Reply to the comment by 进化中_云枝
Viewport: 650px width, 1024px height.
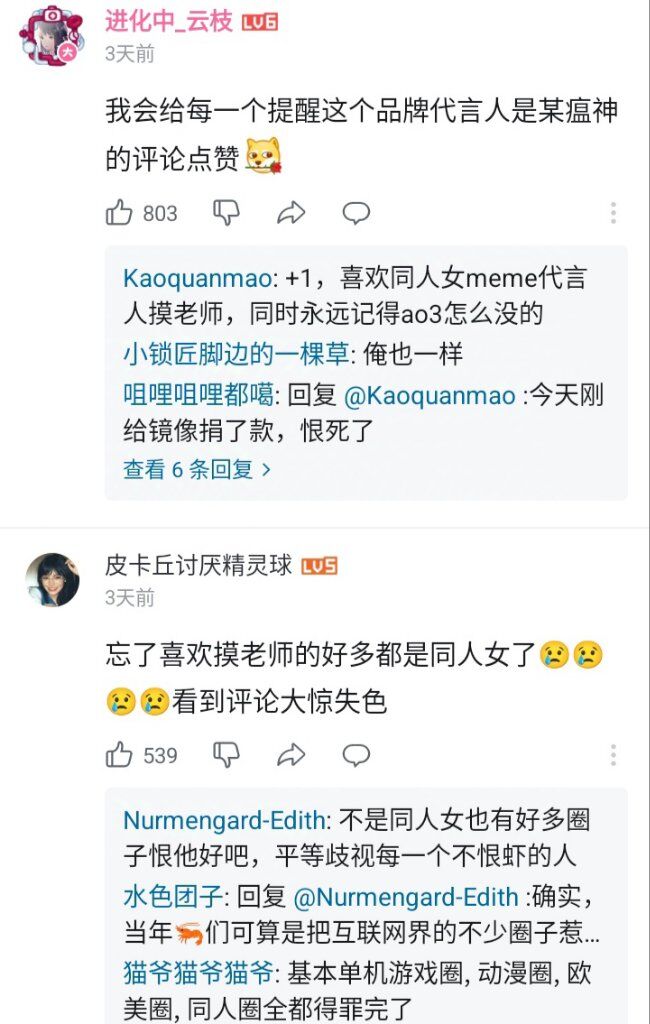tap(356, 212)
